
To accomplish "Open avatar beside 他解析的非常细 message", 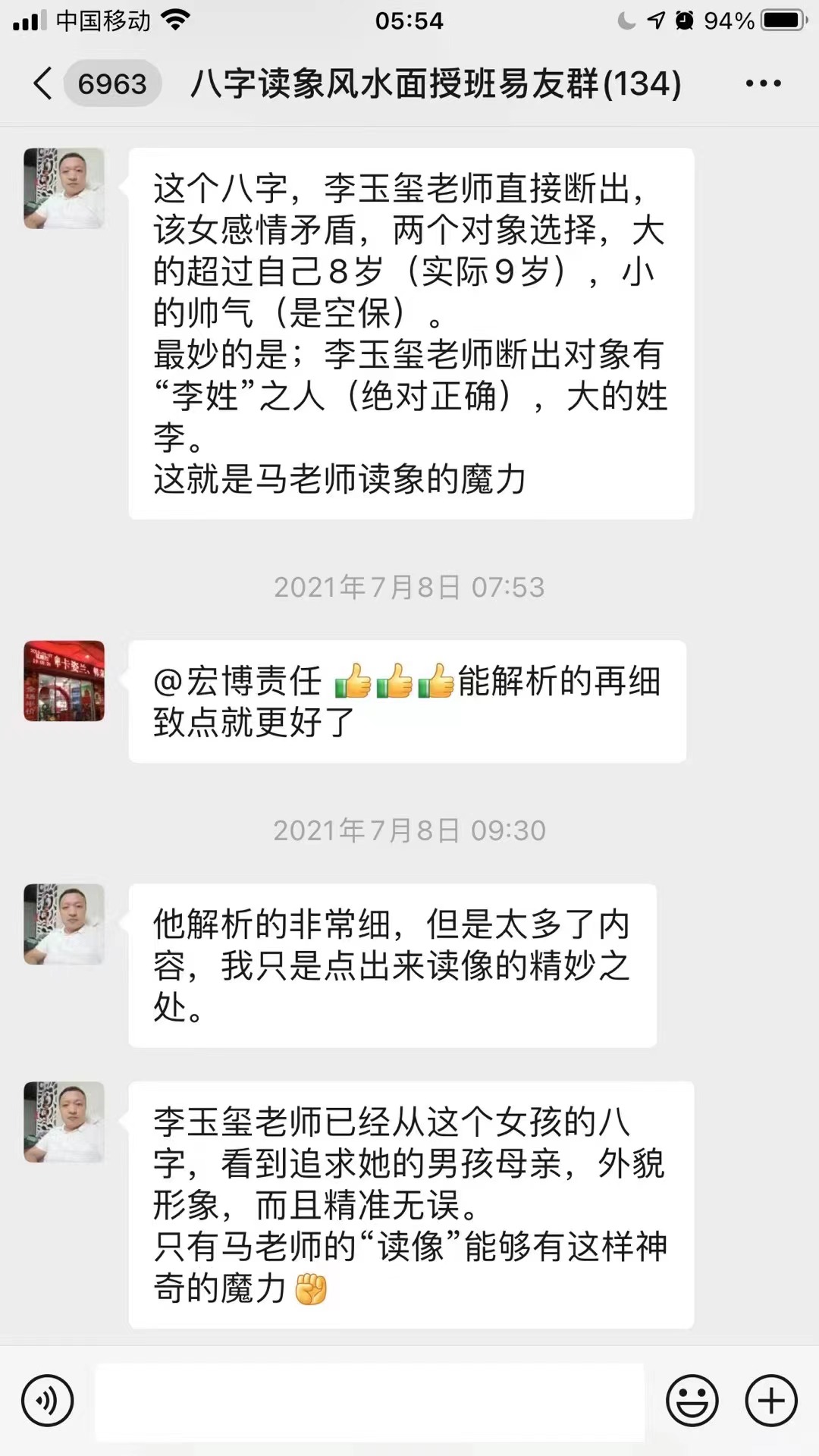I will point(64,924).
